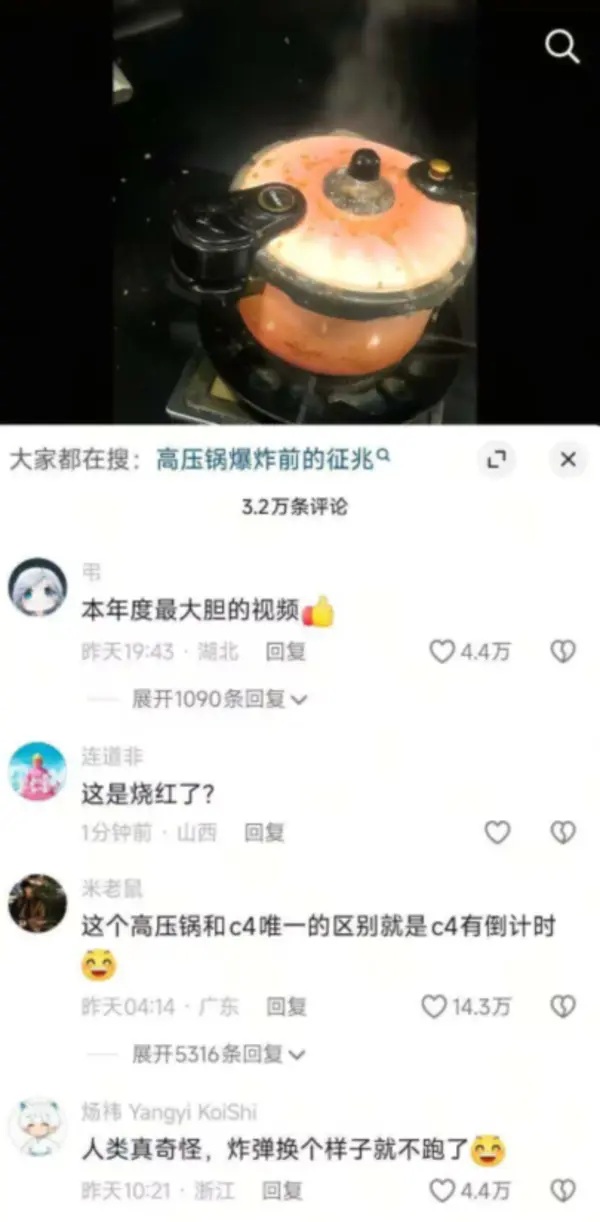Like 米老鼠's comment about c4
The width and height of the screenshot is (600, 1222).
click(x=434, y=1006)
